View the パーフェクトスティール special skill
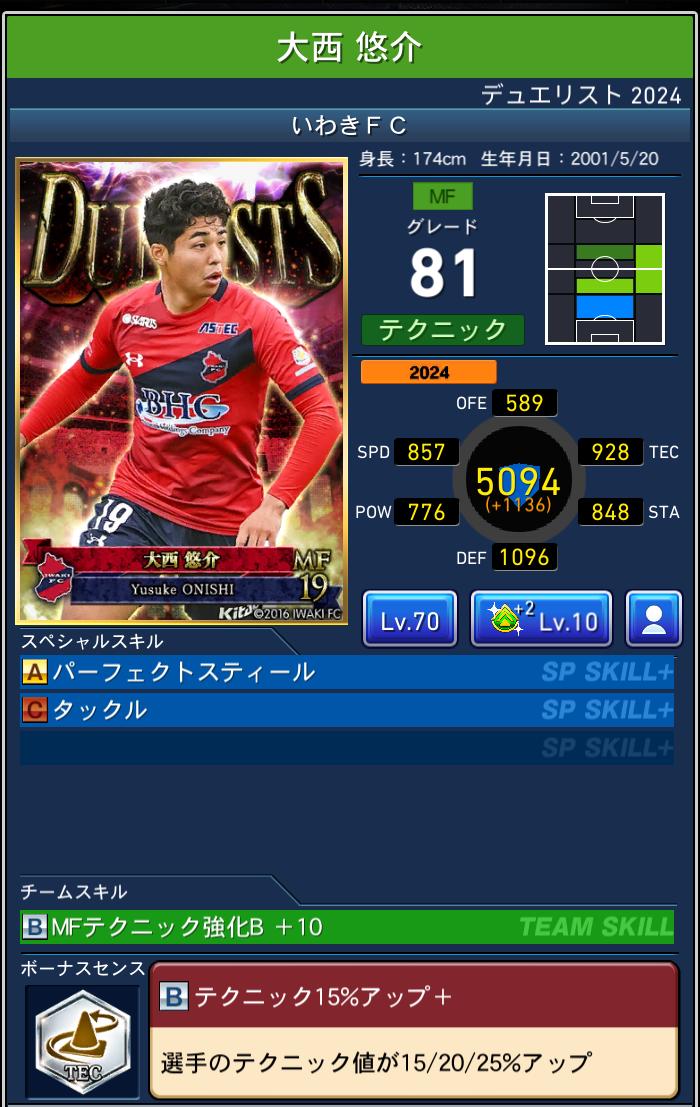 tap(346, 672)
